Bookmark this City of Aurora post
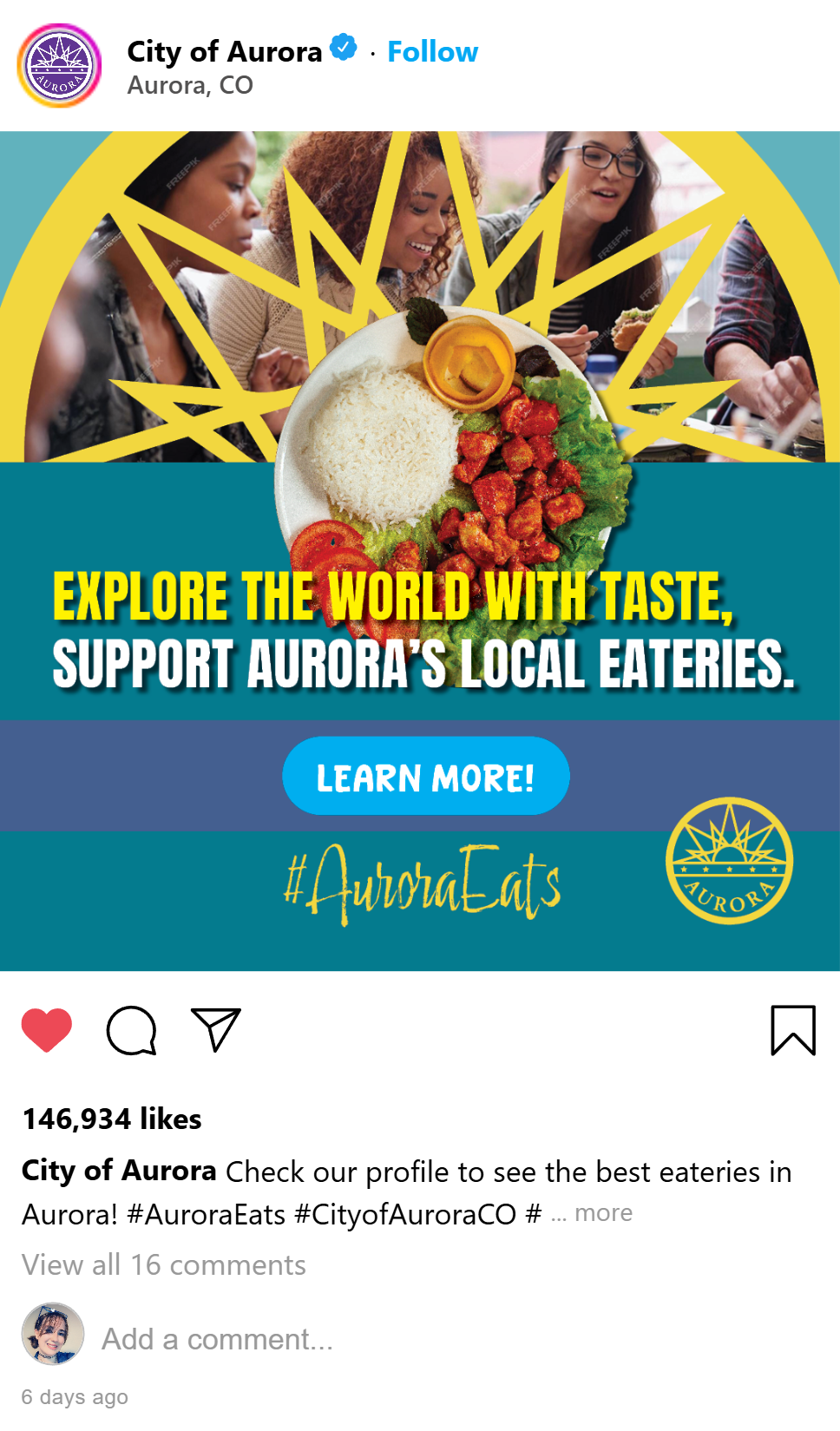Screen dimensions: 840x1431 pos(792,1030)
